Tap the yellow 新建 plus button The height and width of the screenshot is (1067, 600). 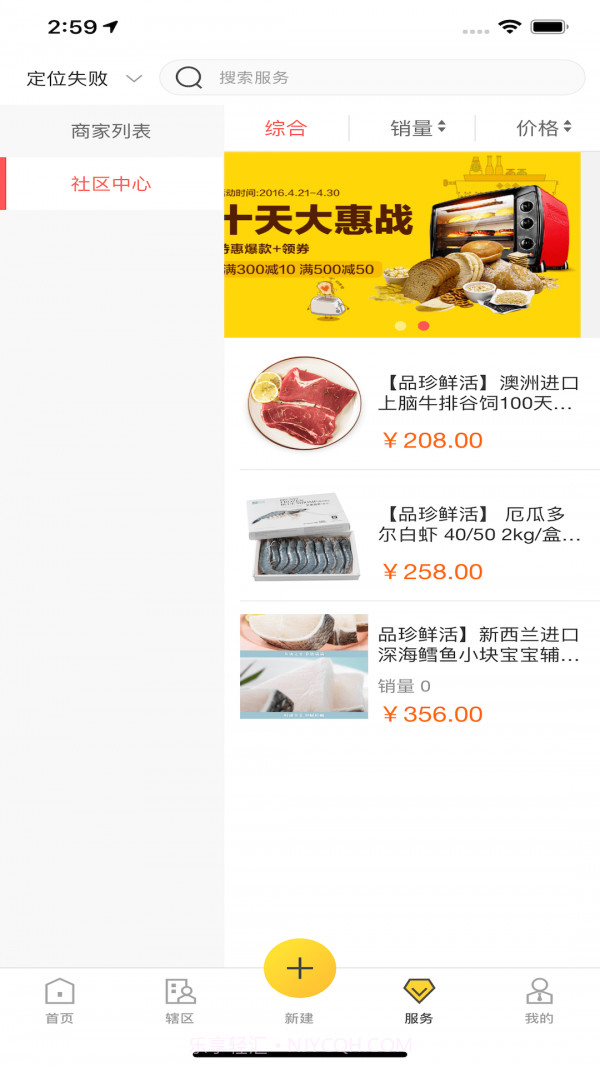click(300, 968)
